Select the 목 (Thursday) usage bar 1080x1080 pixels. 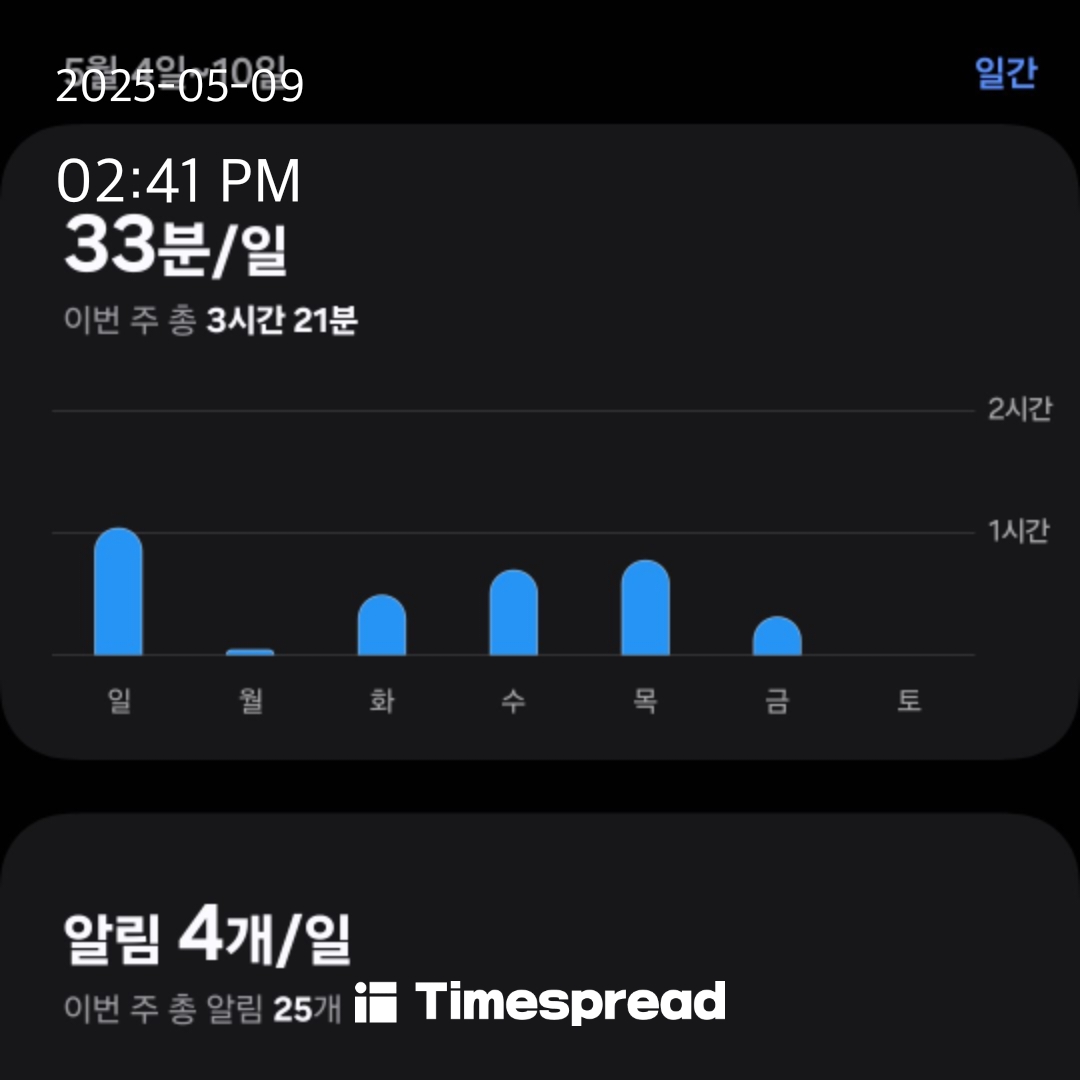click(x=645, y=609)
